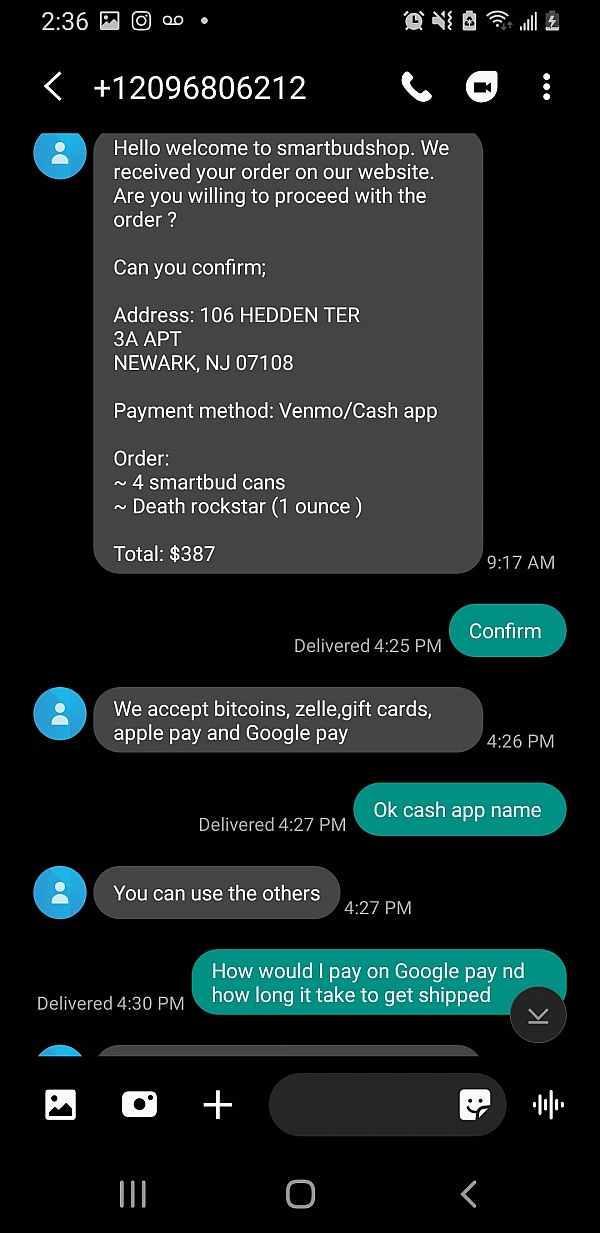Open the sticker picker
The image size is (600, 1233).
(474, 1104)
